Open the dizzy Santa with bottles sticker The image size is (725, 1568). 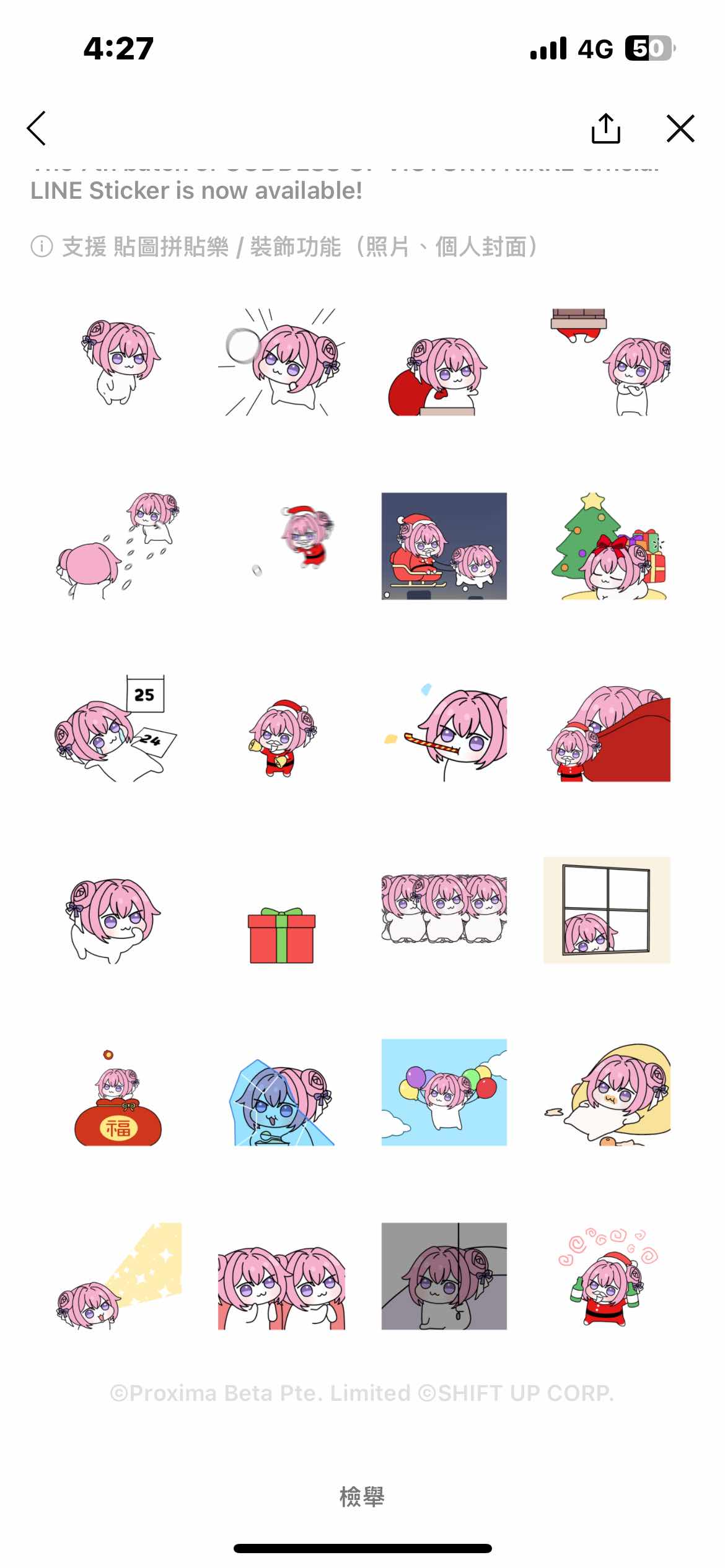point(607,1277)
